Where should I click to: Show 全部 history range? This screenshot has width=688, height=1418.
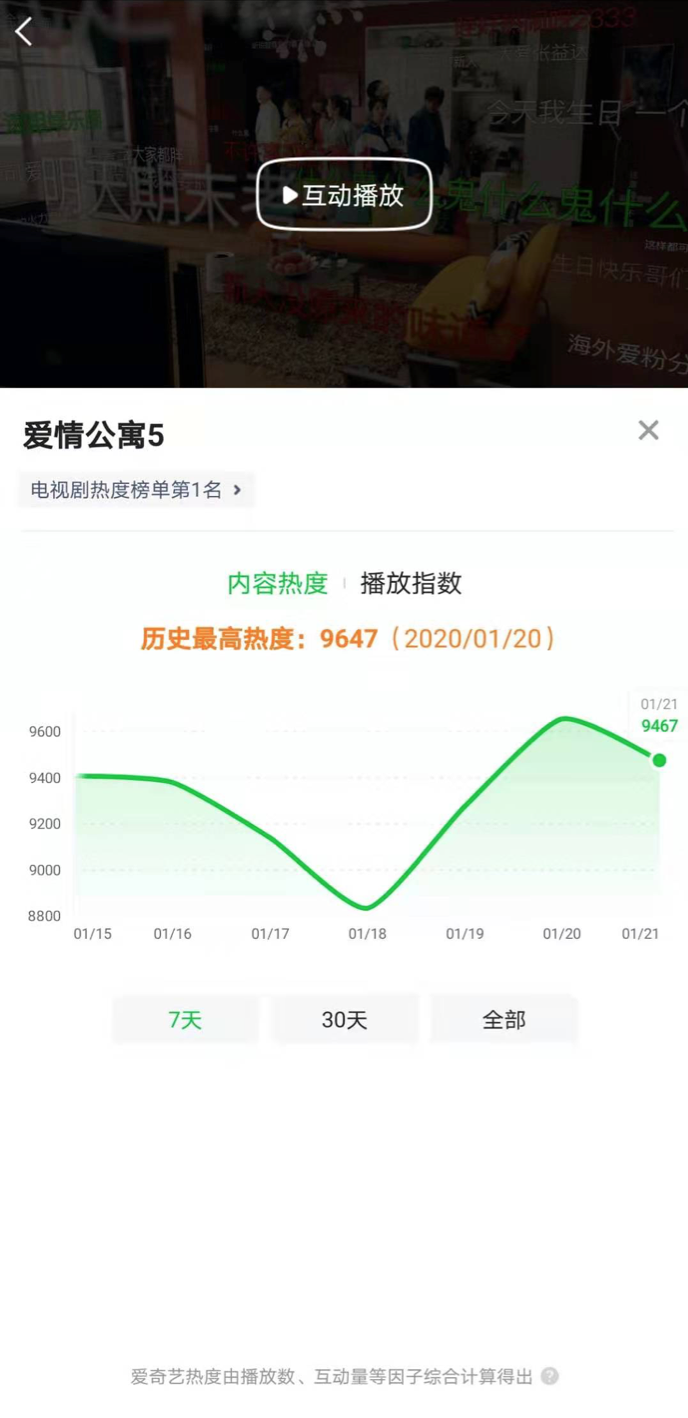[504, 1020]
